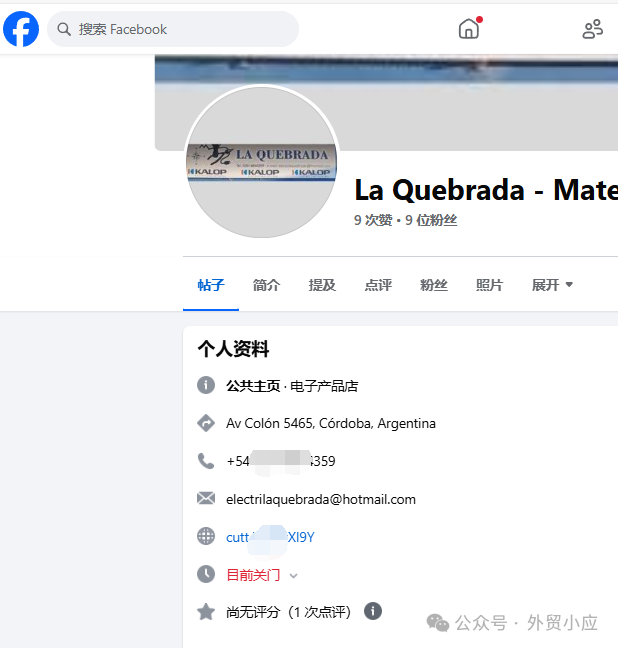Screen dimensions: 618x648
Task: Open the cutt website link
Action: pyautogui.click(x=270, y=537)
